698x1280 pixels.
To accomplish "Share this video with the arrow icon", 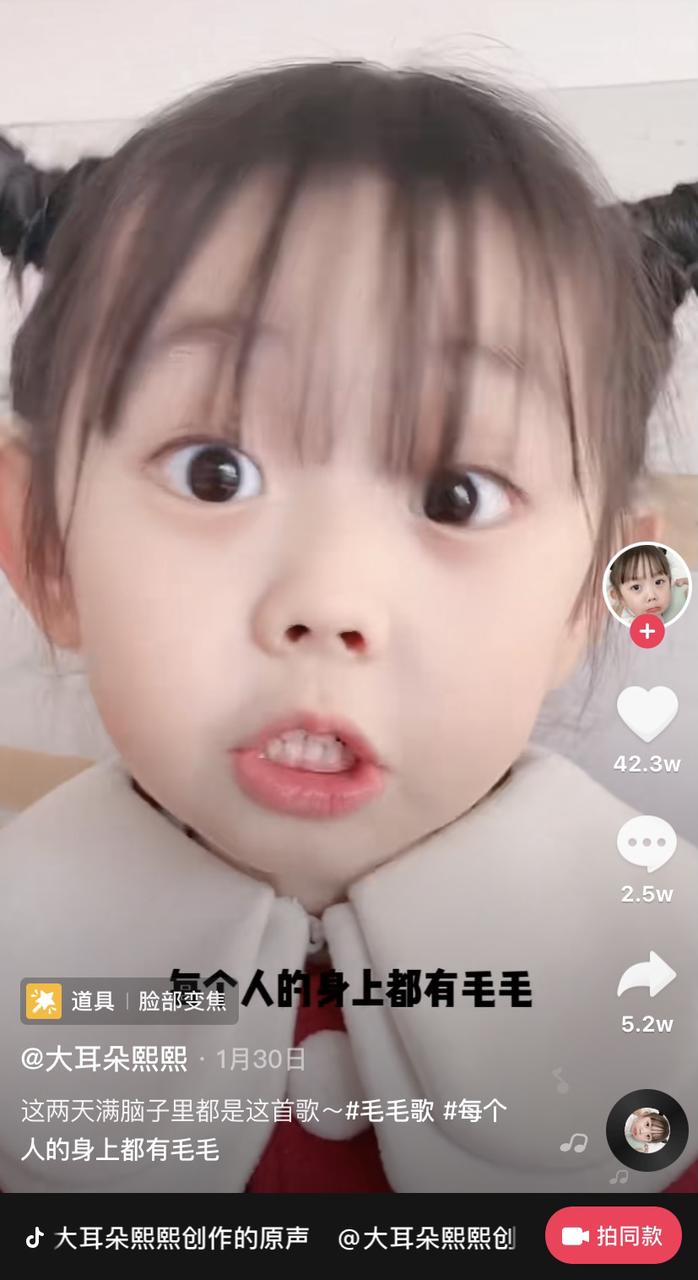I will [x=647, y=976].
